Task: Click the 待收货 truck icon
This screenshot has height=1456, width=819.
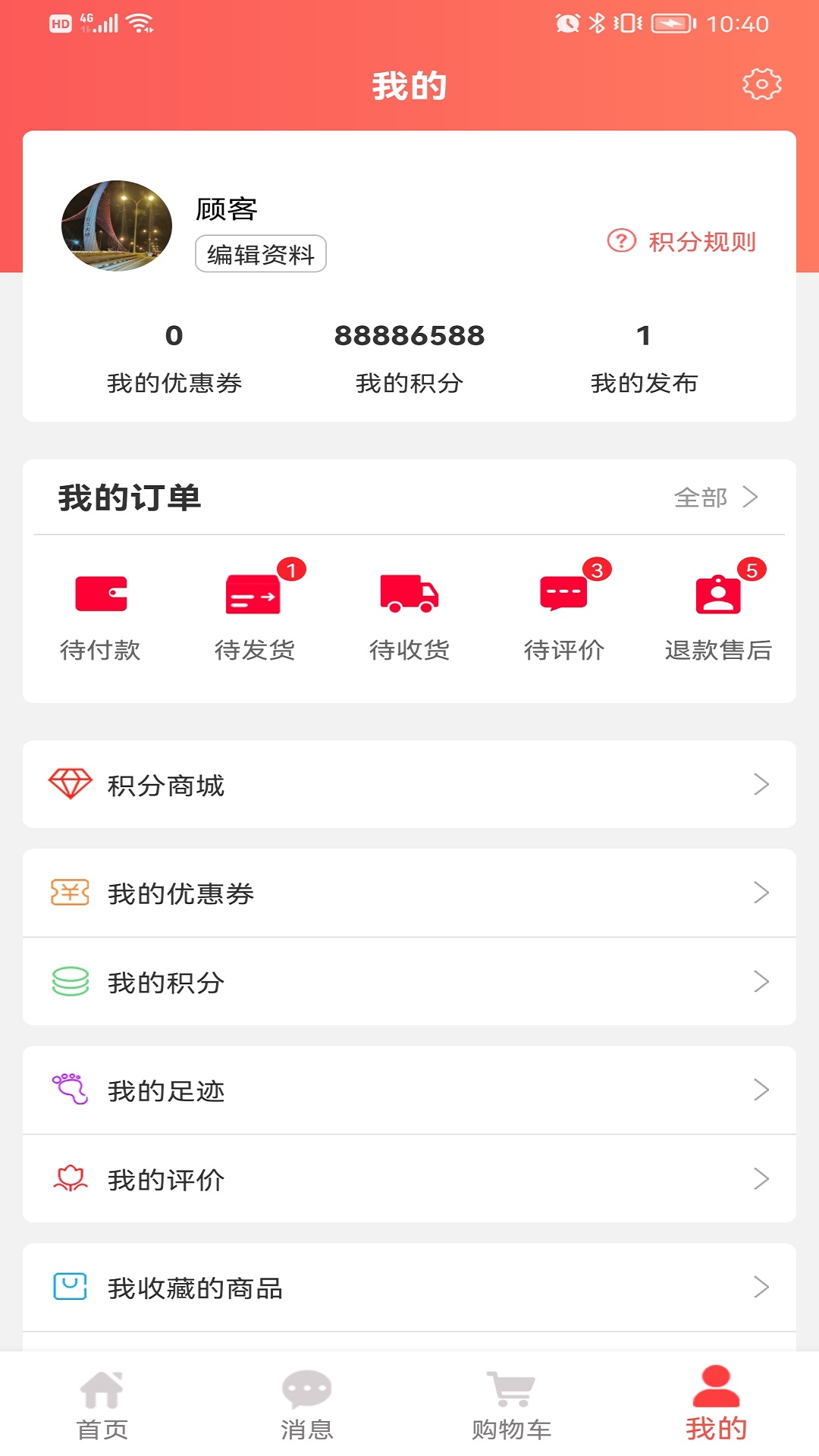Action: point(409,597)
